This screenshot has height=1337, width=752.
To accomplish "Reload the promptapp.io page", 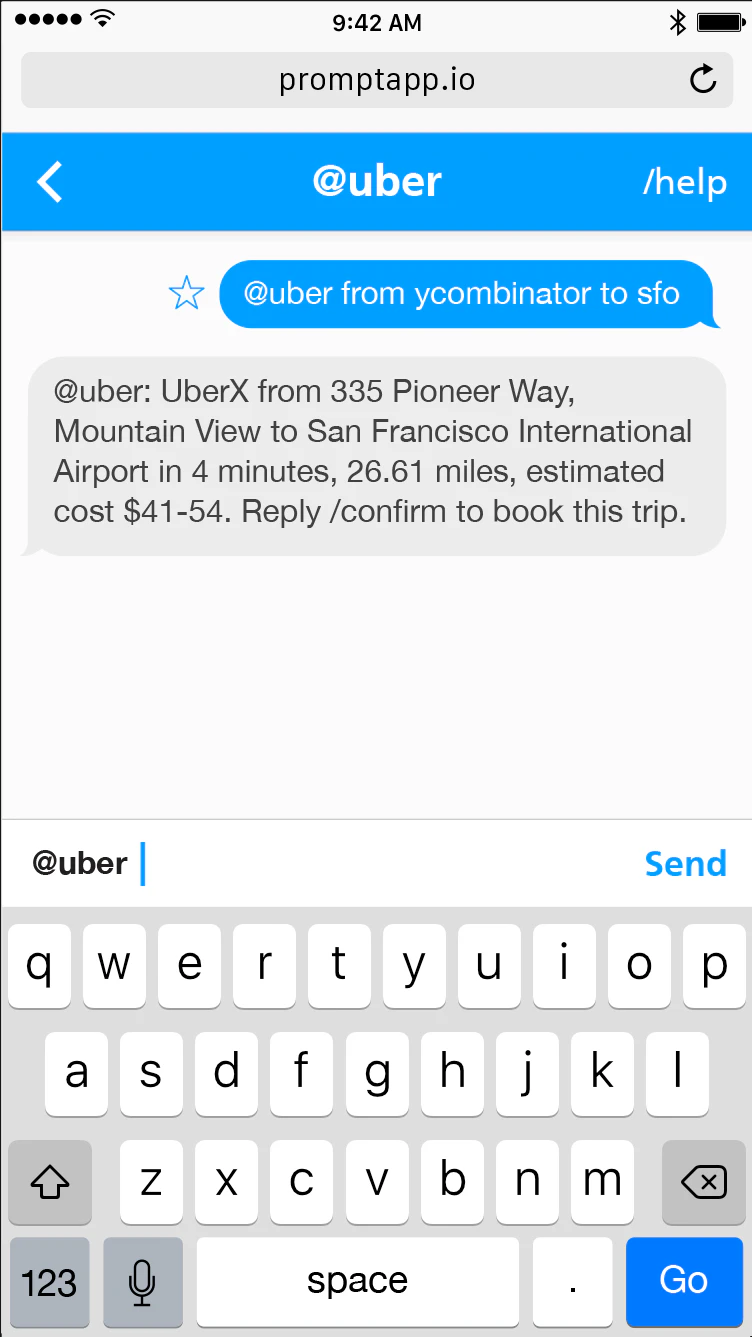I will tap(703, 80).
